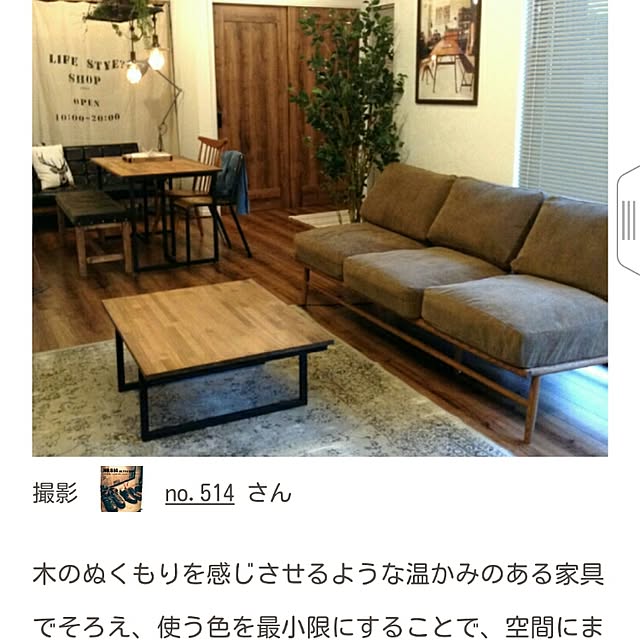Open the living room photo

(319, 228)
